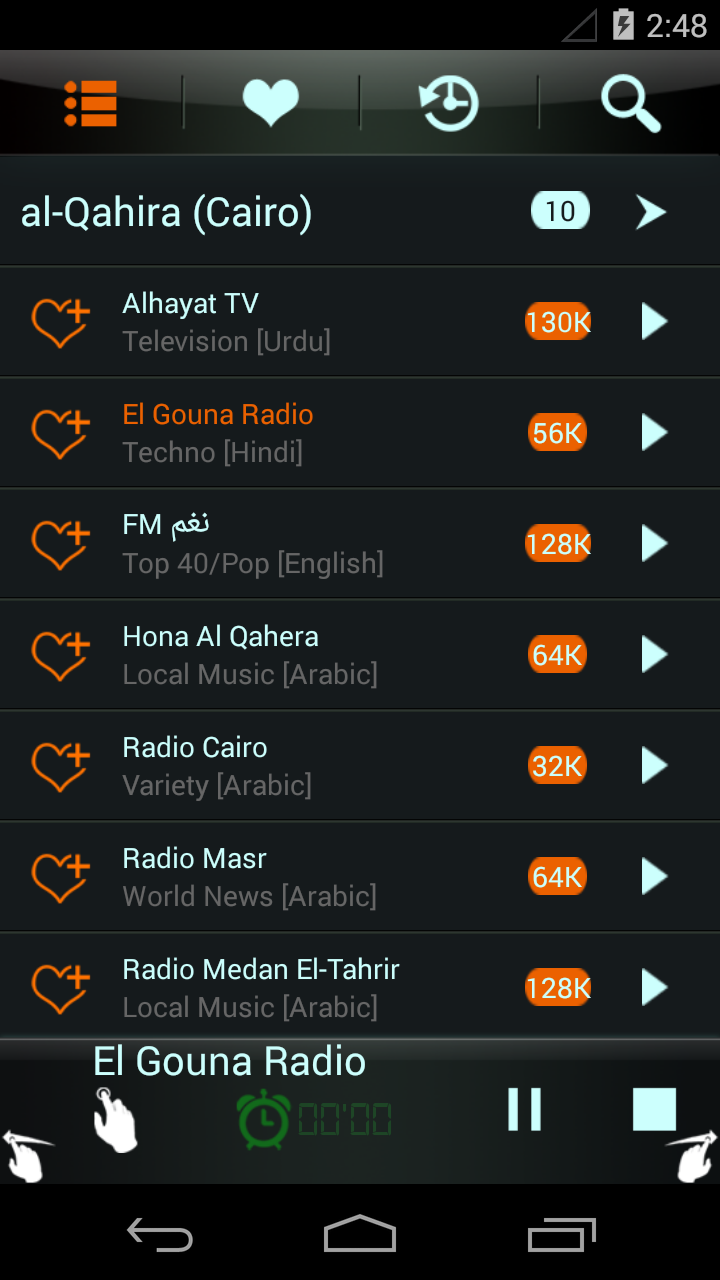
Task: Add Radio Cairo to favorites
Action: pyautogui.click(x=60, y=765)
